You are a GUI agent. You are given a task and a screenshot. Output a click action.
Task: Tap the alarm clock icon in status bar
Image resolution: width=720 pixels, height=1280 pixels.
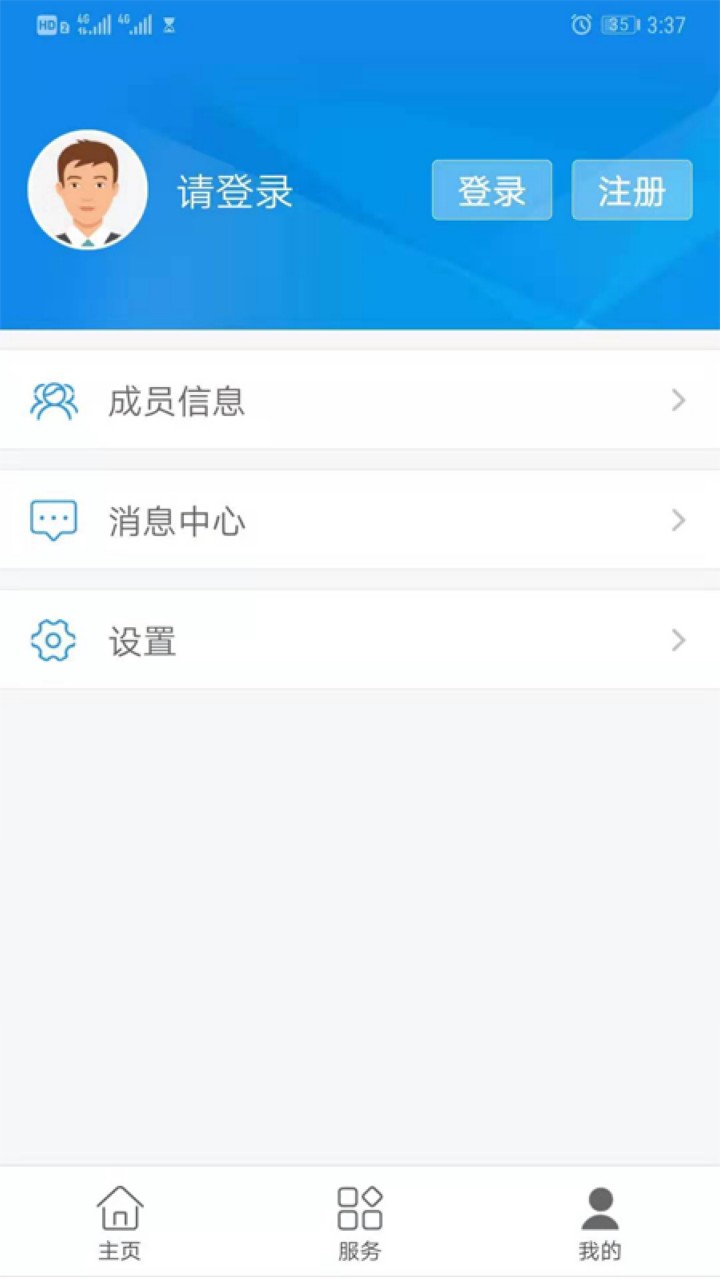point(579,26)
